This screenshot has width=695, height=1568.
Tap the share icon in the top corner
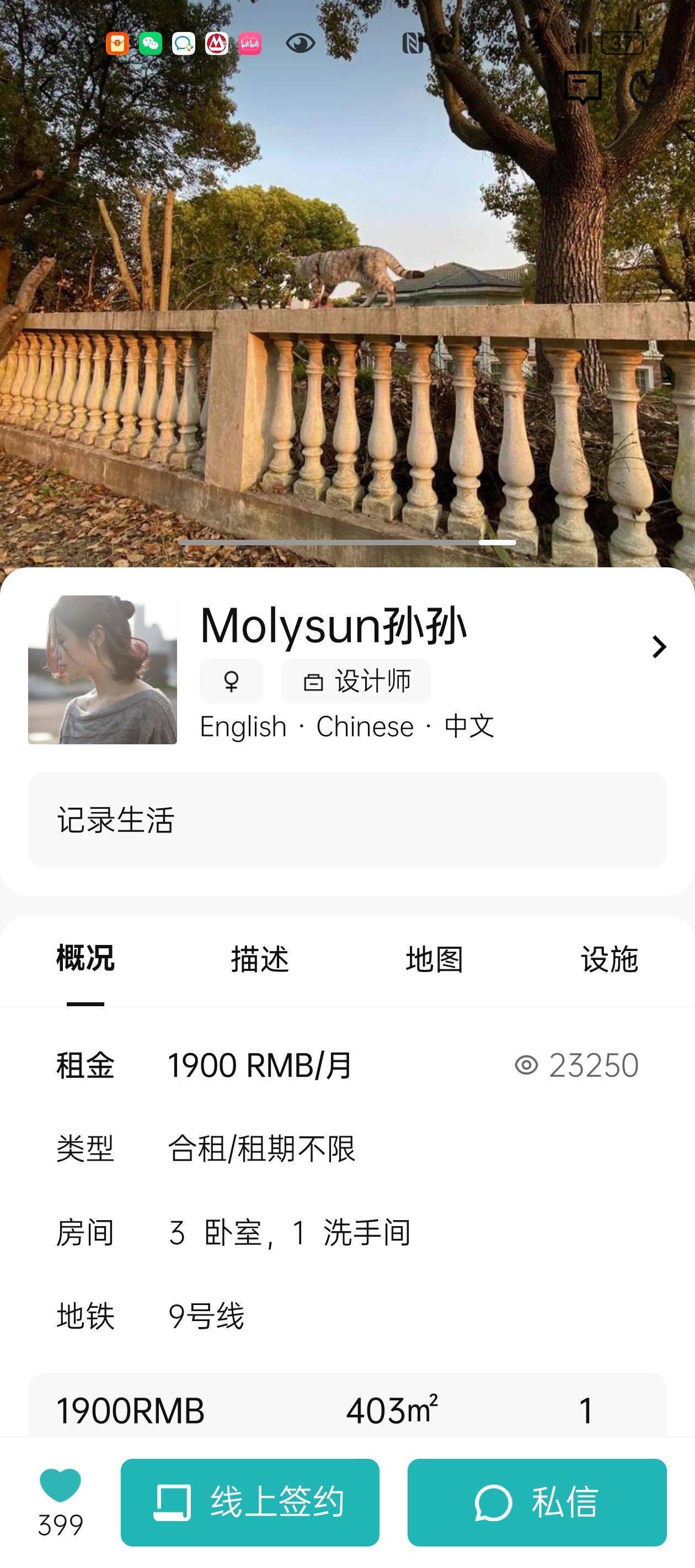[x=648, y=88]
